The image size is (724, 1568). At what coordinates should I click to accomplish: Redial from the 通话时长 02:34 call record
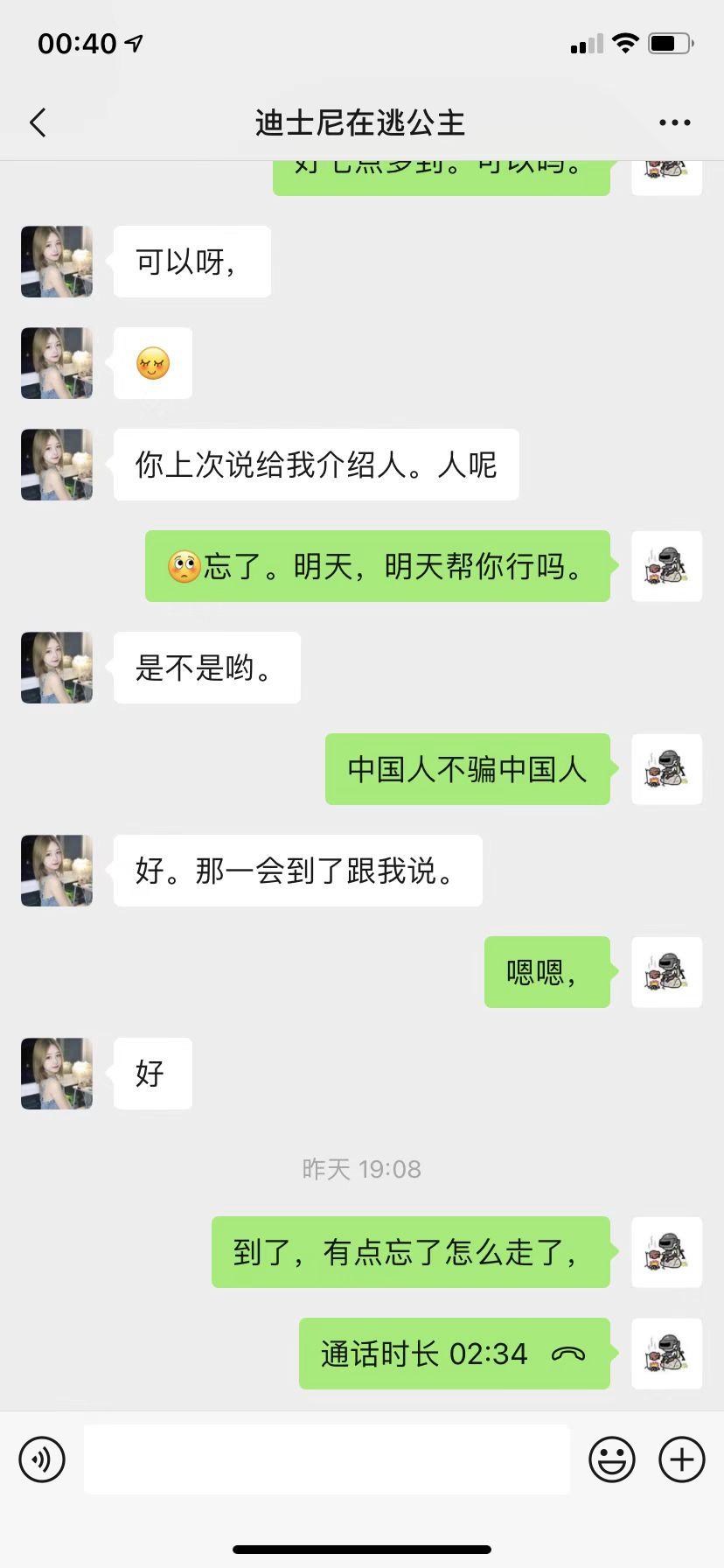pyautogui.click(x=454, y=1354)
